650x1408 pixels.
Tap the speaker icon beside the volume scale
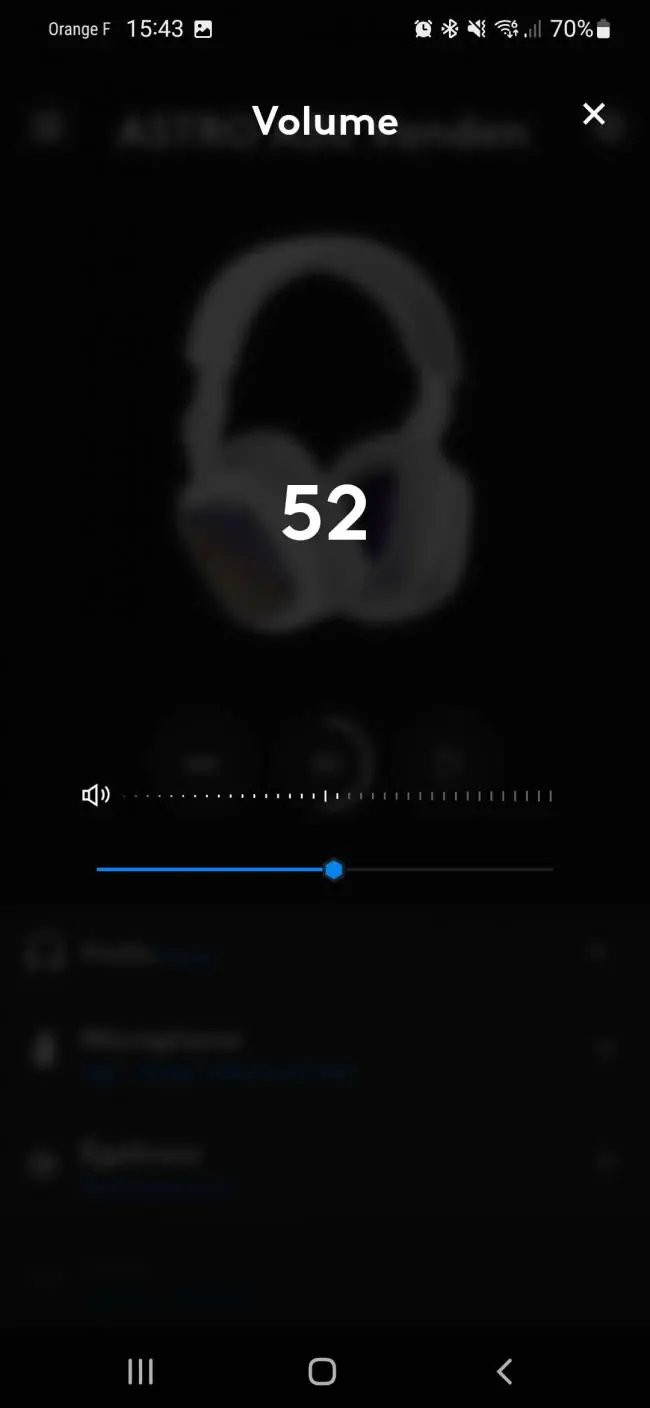[x=96, y=796]
